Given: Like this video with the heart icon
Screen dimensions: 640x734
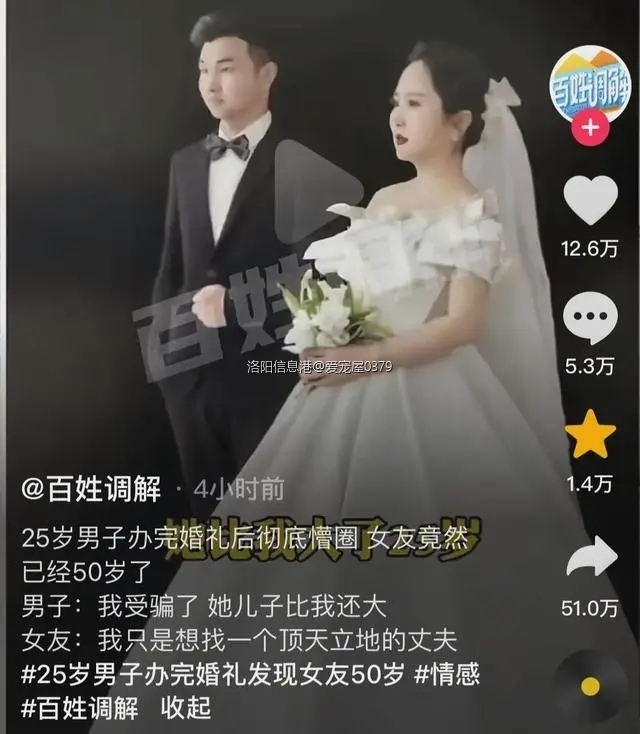Looking at the screenshot, I should (x=591, y=201).
